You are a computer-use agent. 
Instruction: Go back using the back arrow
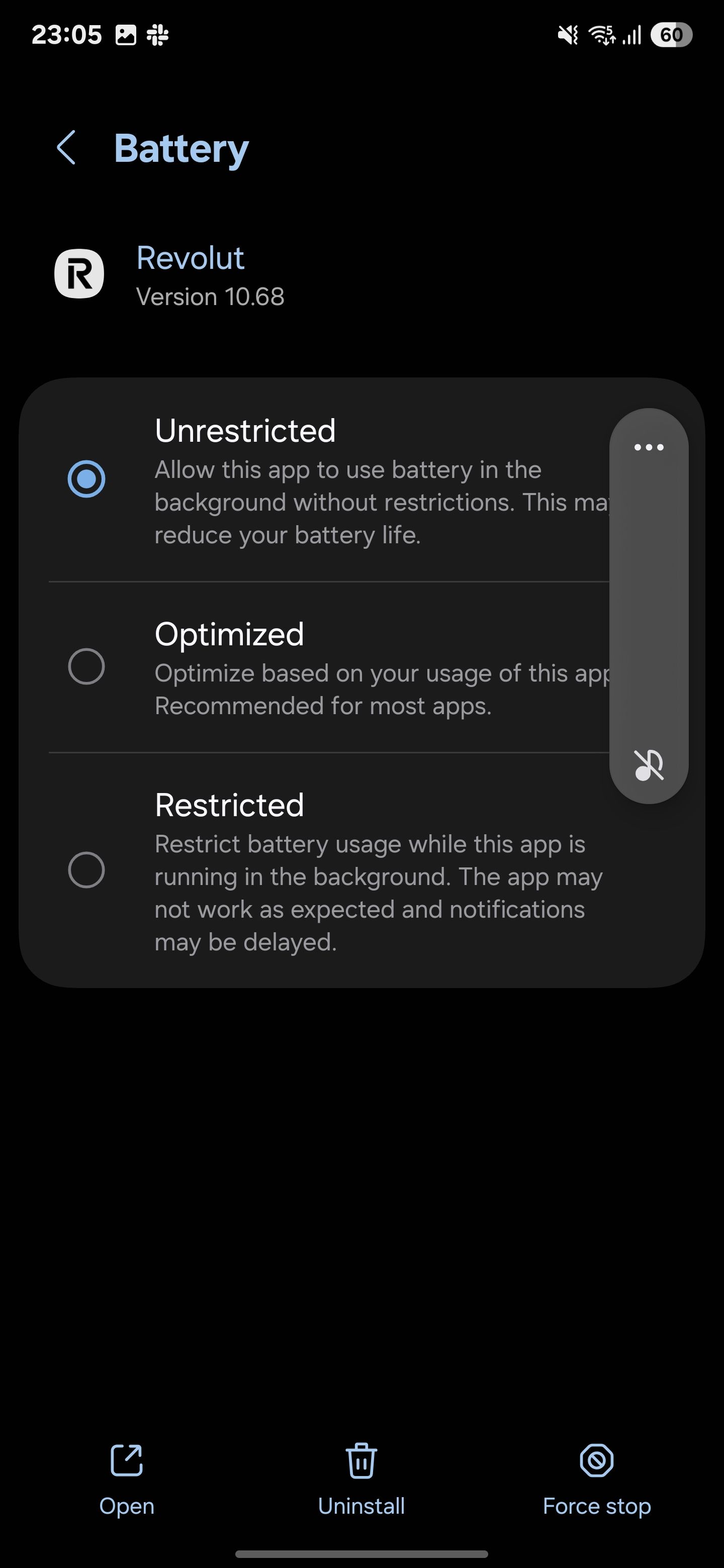67,148
